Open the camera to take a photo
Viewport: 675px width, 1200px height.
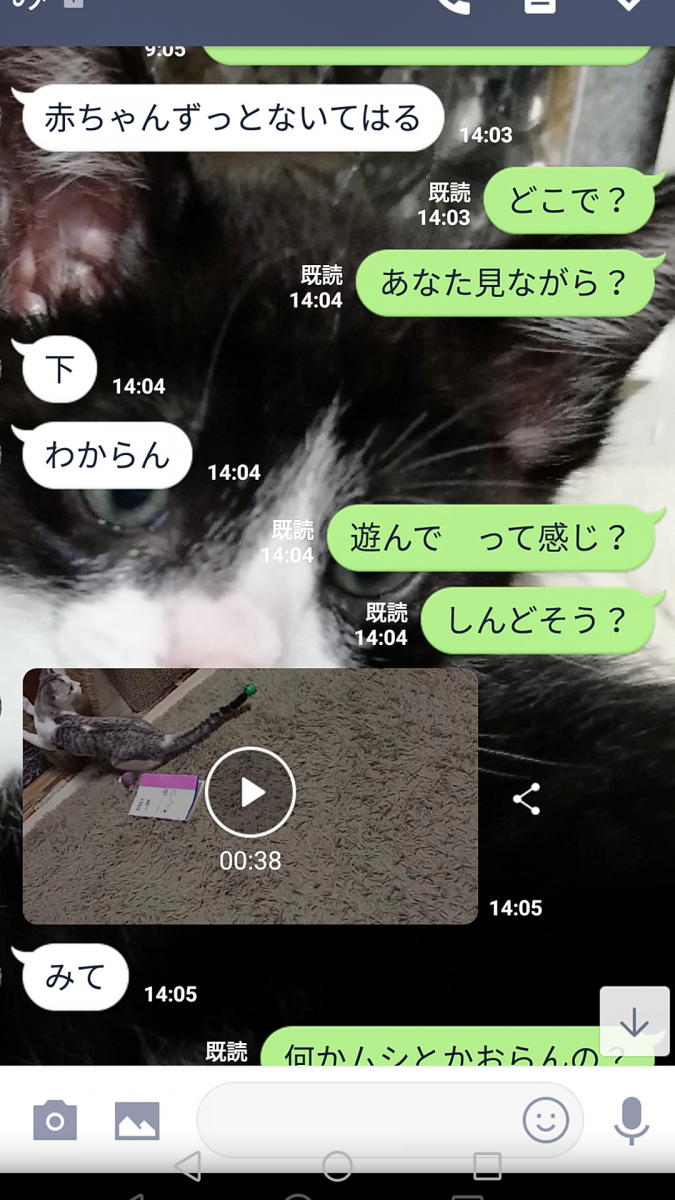tap(55, 1120)
